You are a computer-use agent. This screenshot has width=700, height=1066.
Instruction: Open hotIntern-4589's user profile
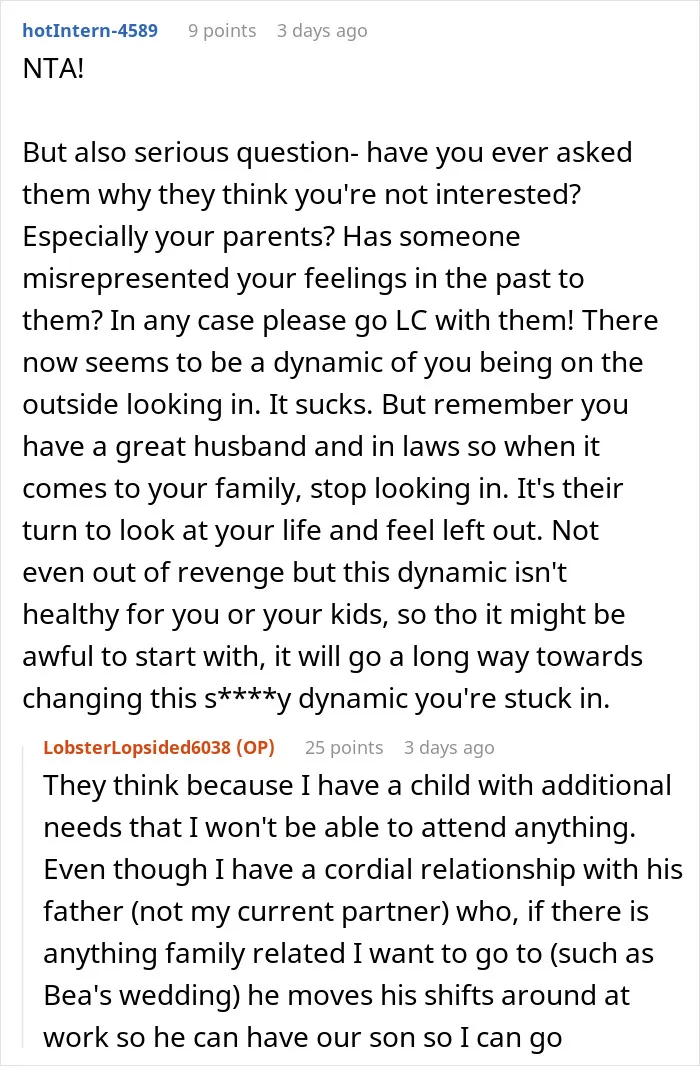(x=90, y=31)
